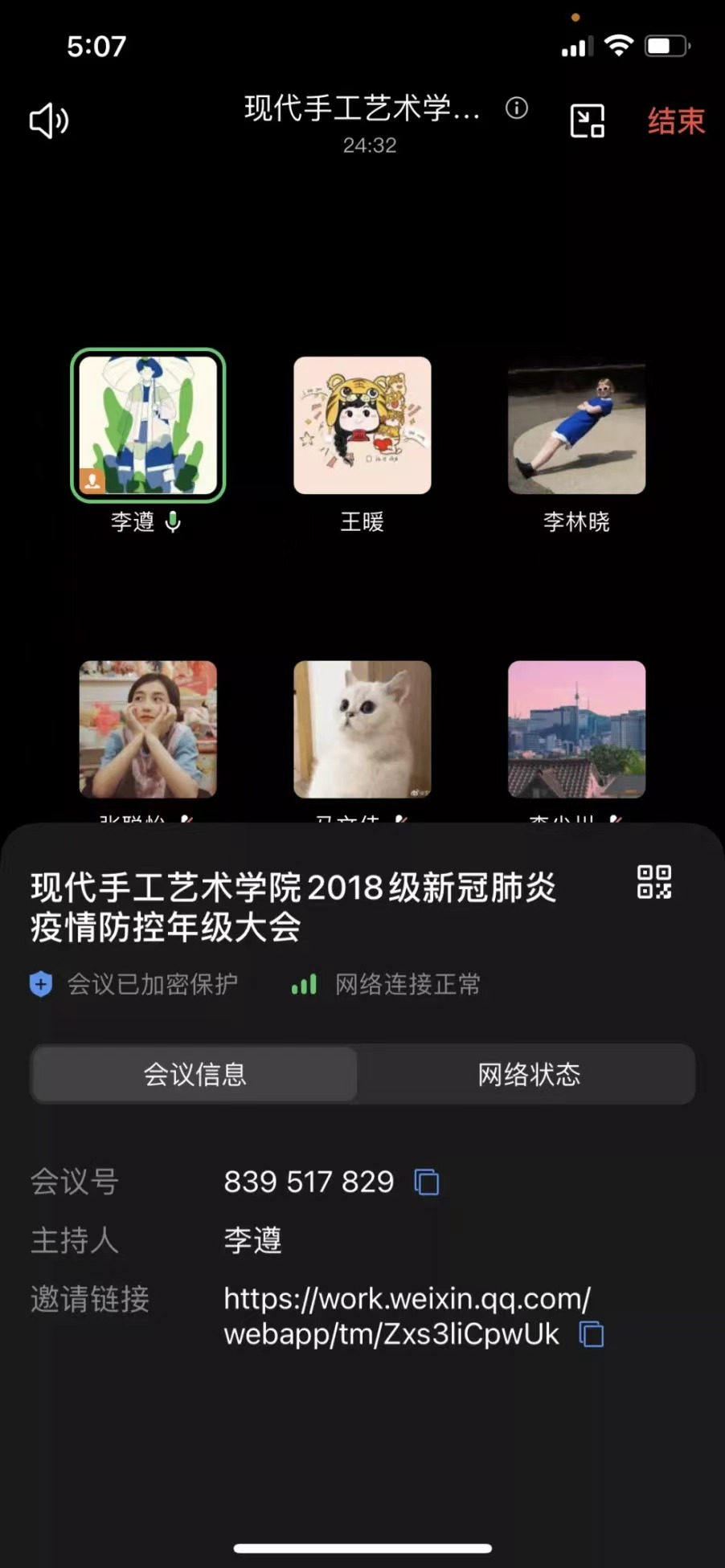
Task: Toggle the speaker audio output
Action: point(49,121)
